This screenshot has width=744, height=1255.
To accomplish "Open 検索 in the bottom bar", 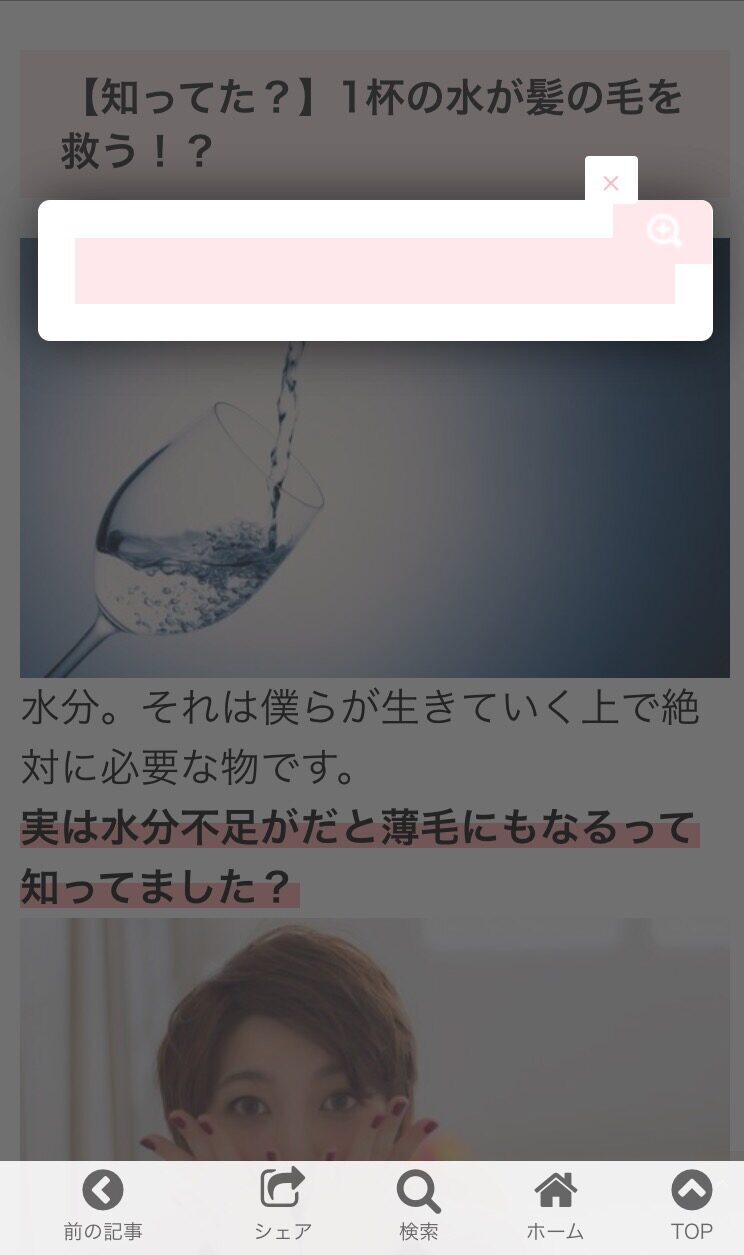I will (x=418, y=1205).
